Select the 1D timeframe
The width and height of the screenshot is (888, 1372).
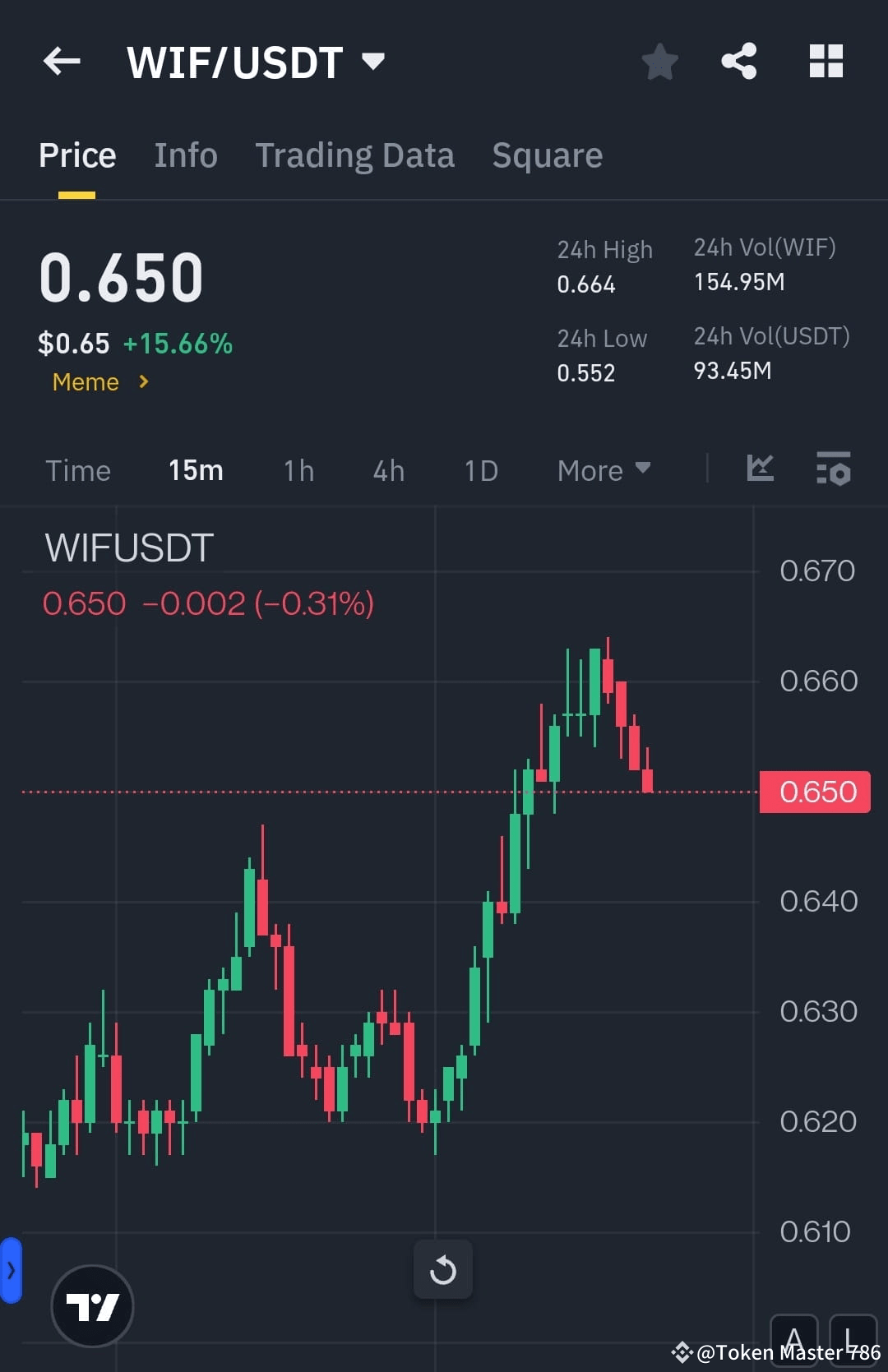[x=480, y=469]
